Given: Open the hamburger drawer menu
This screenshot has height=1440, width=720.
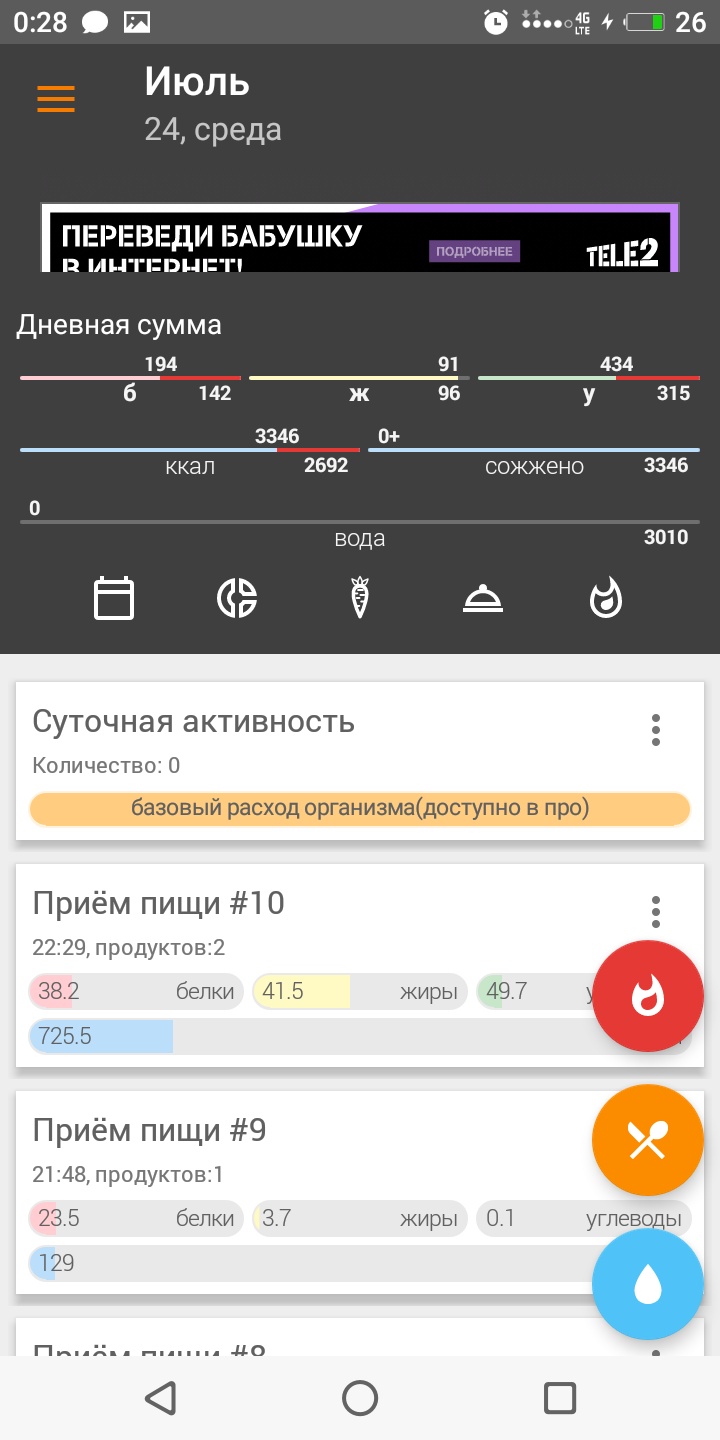Looking at the screenshot, I should click(x=56, y=98).
